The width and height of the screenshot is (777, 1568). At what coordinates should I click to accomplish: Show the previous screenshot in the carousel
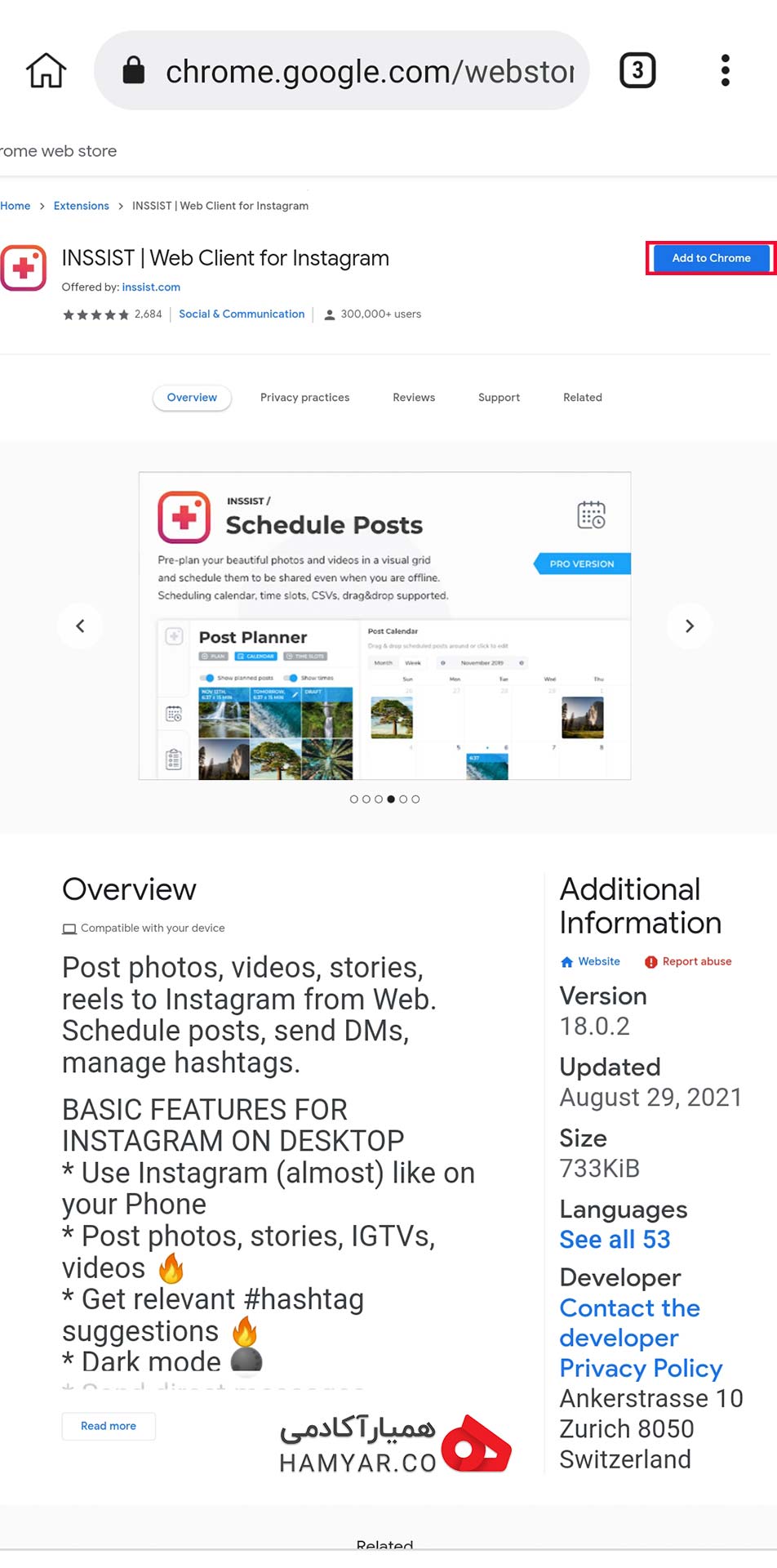coord(80,626)
